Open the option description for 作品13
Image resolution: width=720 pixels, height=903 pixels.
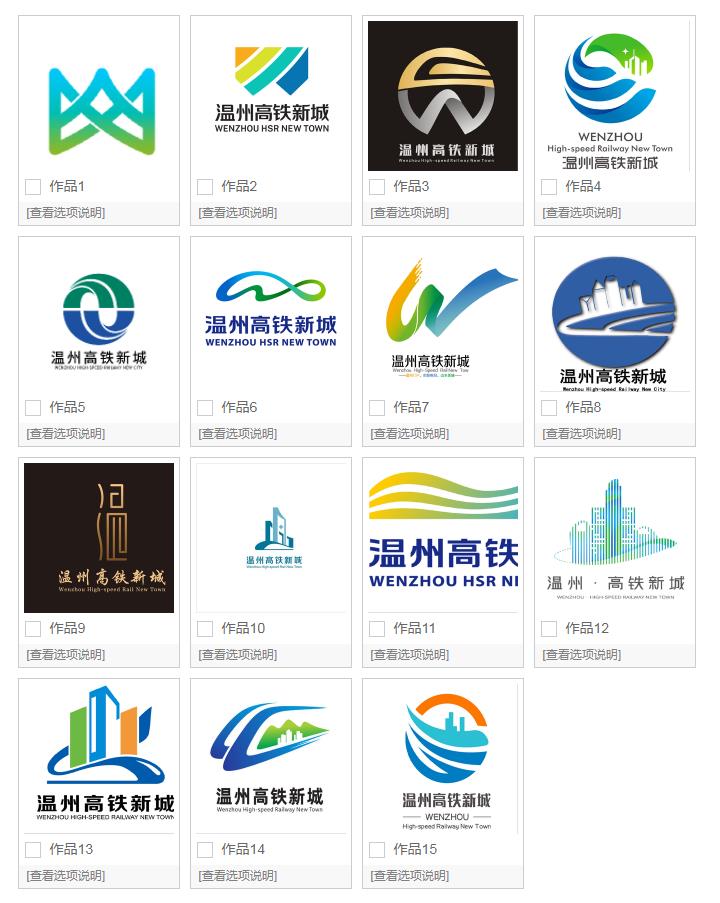click(x=66, y=876)
